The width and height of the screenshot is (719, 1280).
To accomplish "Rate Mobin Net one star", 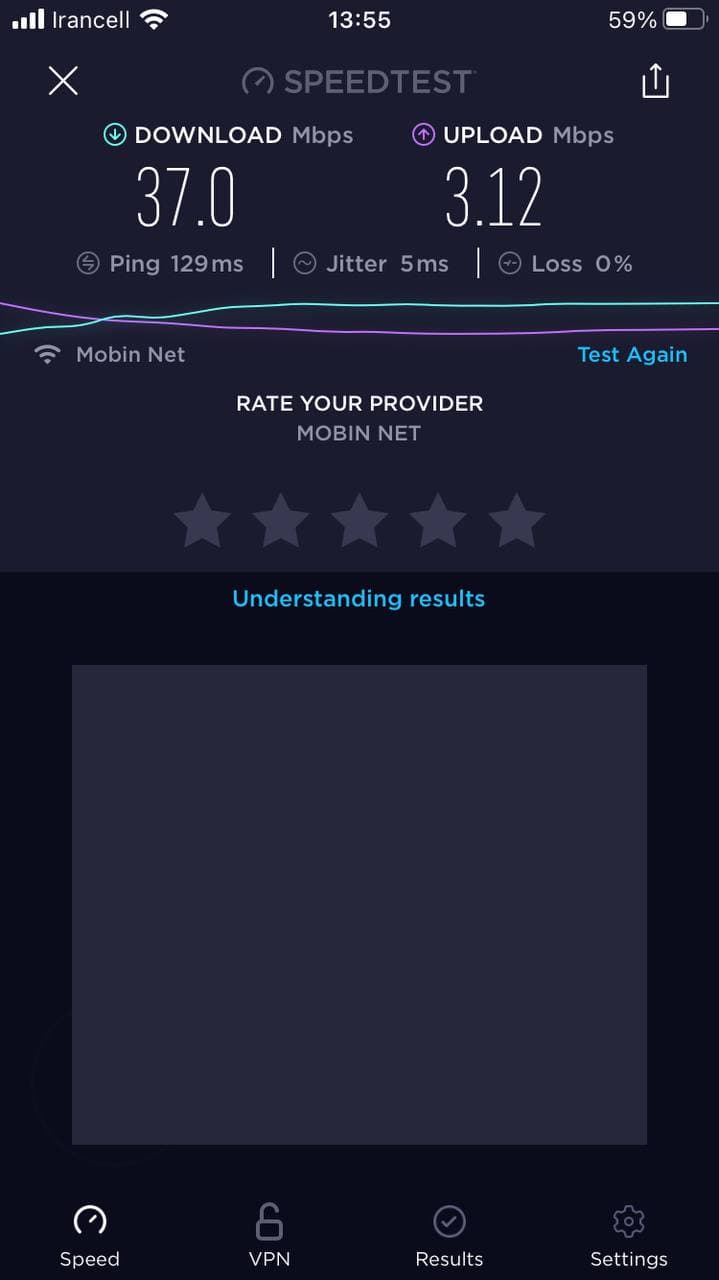I will [202, 520].
